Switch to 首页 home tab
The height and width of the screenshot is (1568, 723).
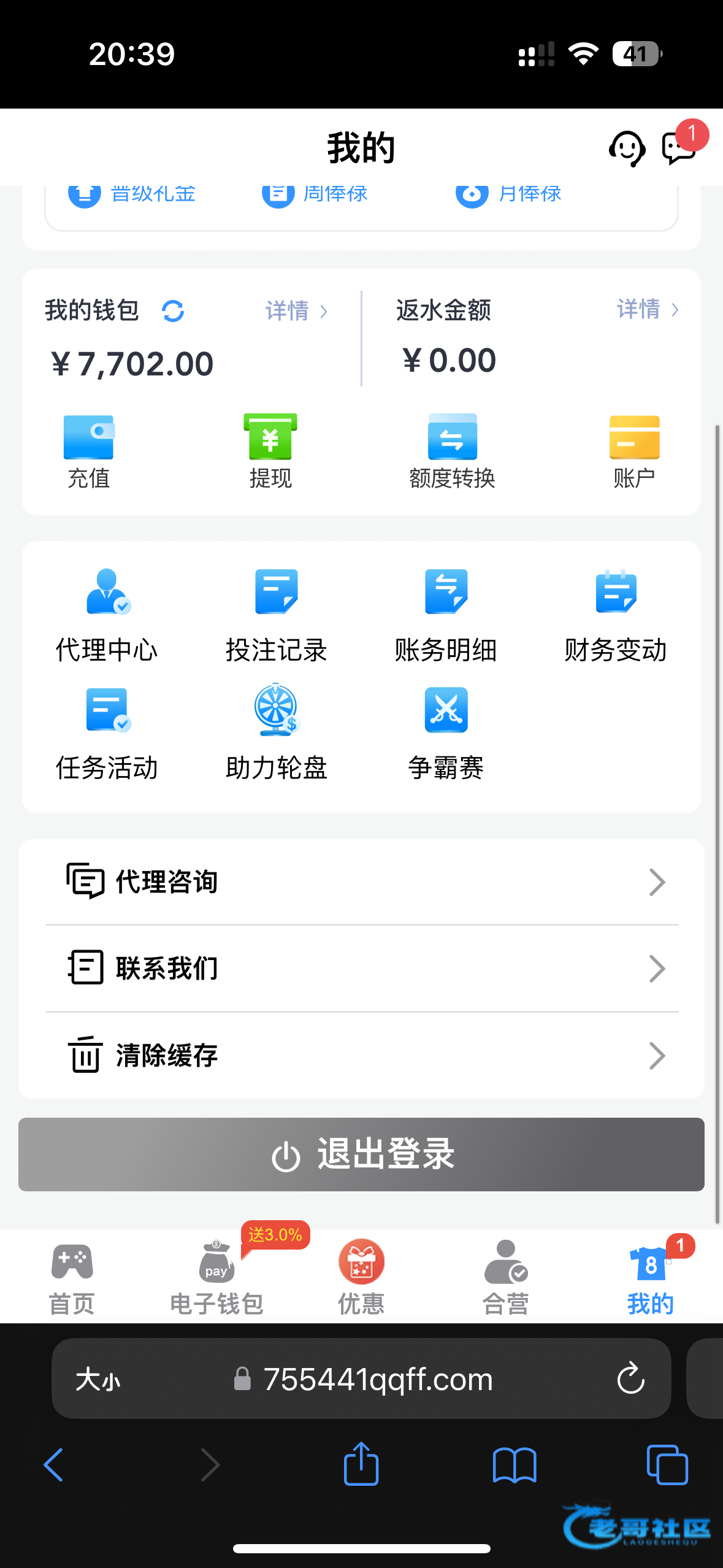pyautogui.click(x=72, y=1277)
